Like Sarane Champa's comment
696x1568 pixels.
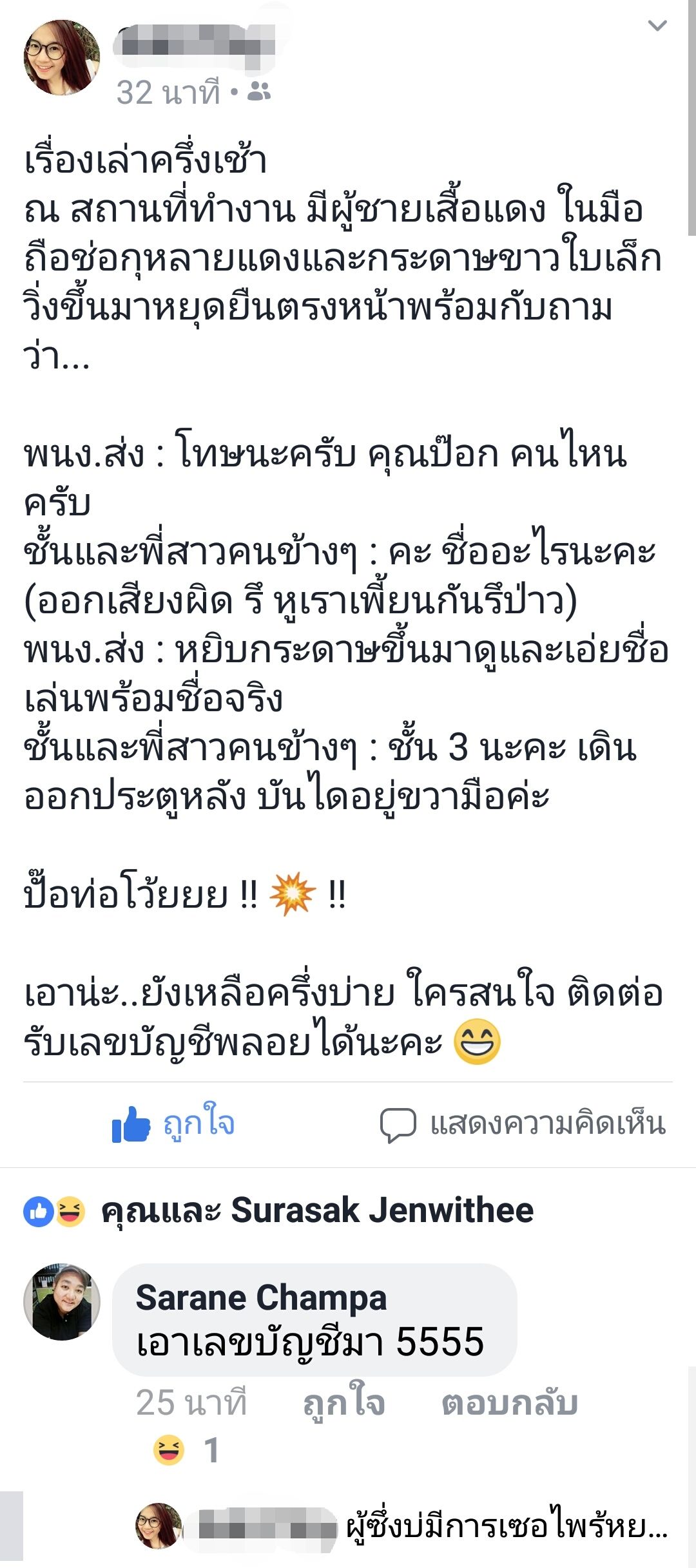tap(344, 1402)
